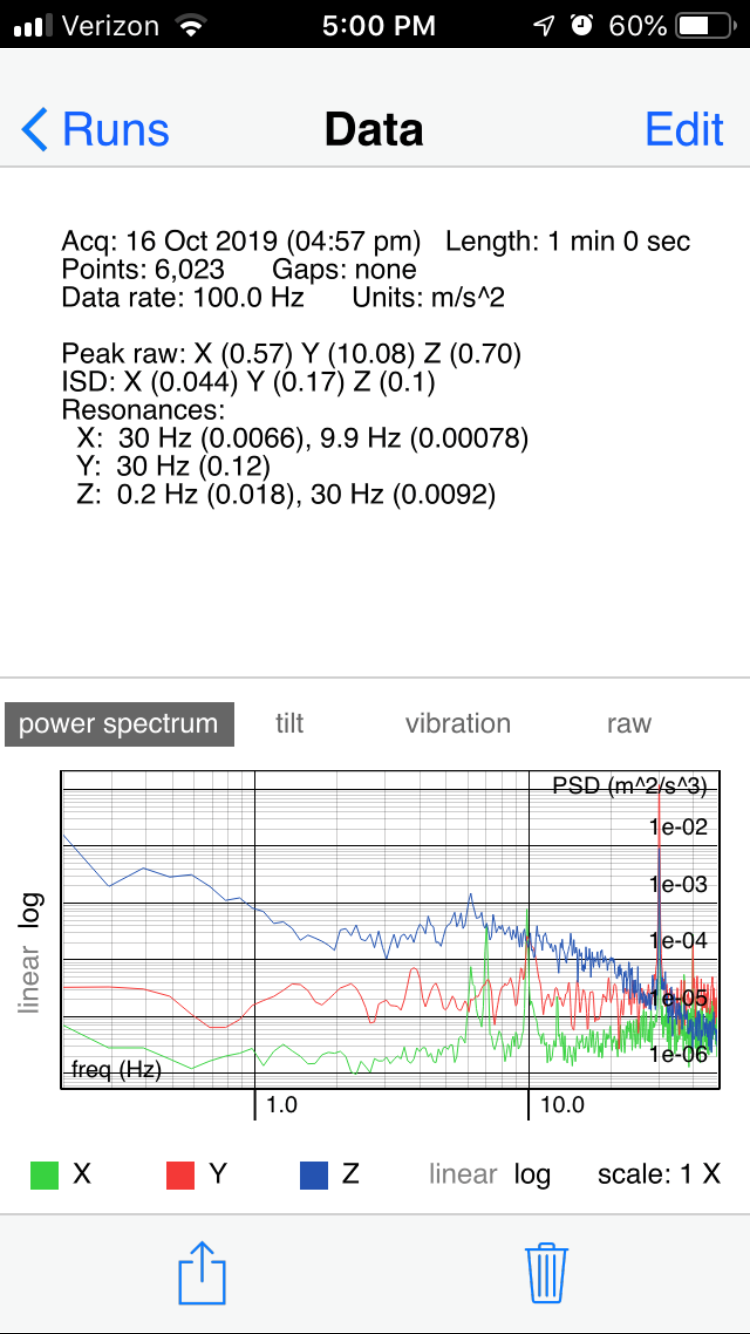
Task: Select the power spectrum tab
Action: click(119, 724)
